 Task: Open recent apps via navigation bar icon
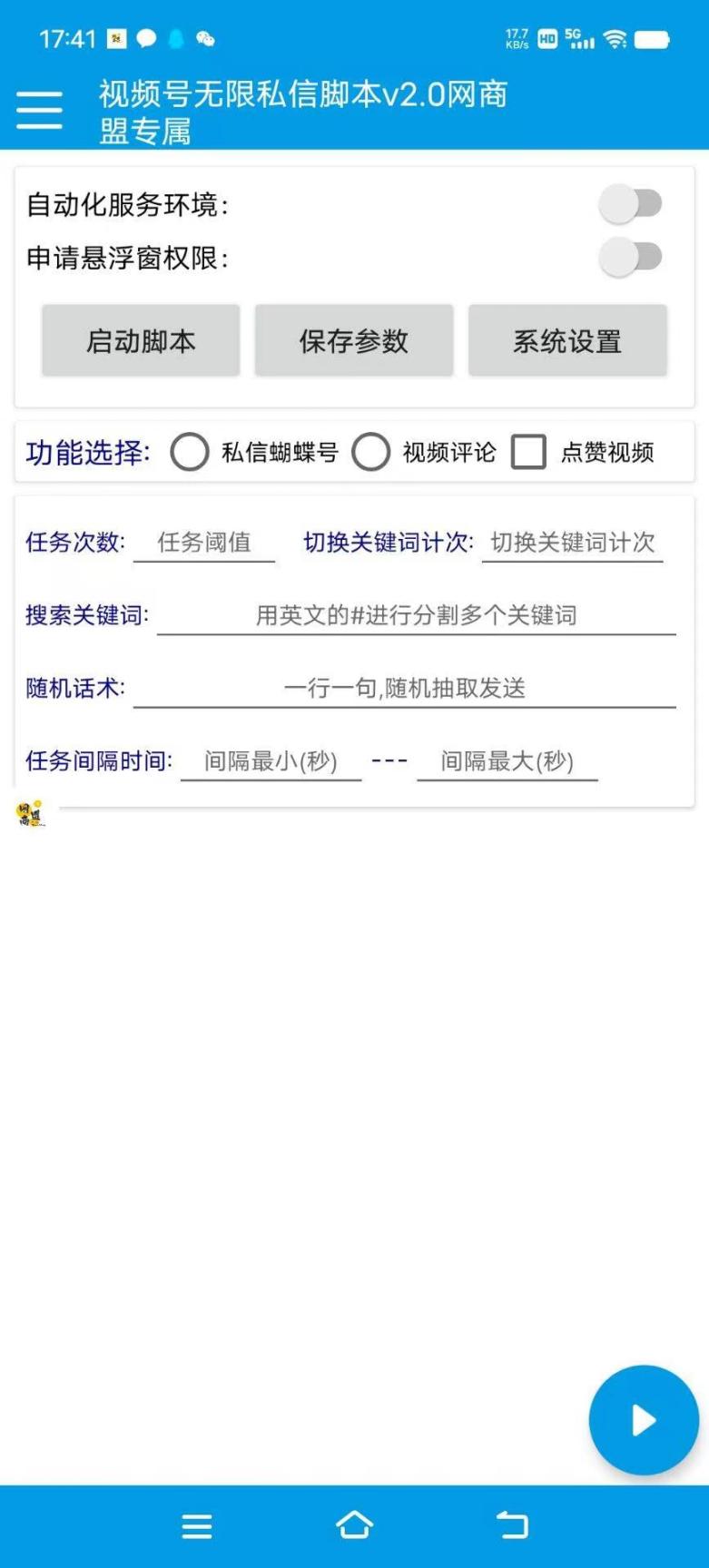[196, 1525]
